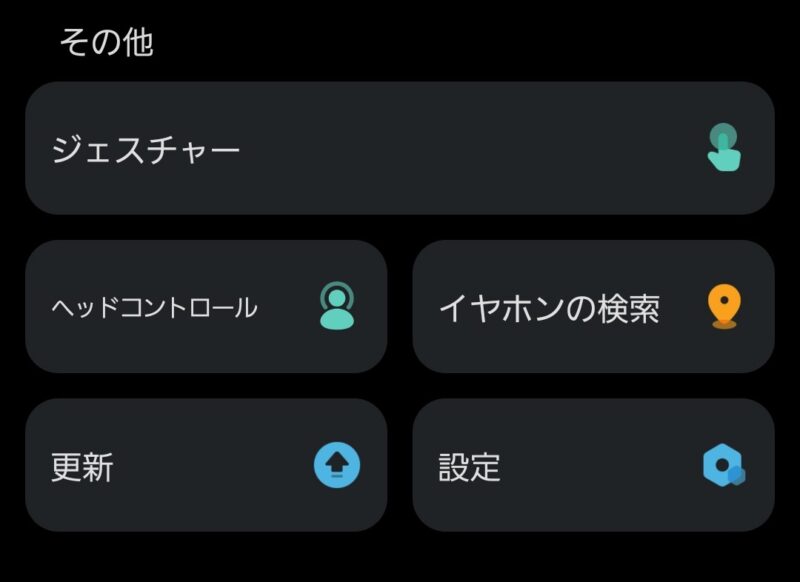This screenshot has width=800, height=582.
Task: Open イヤホンの検索 to find earphones
Action: (x=593, y=307)
